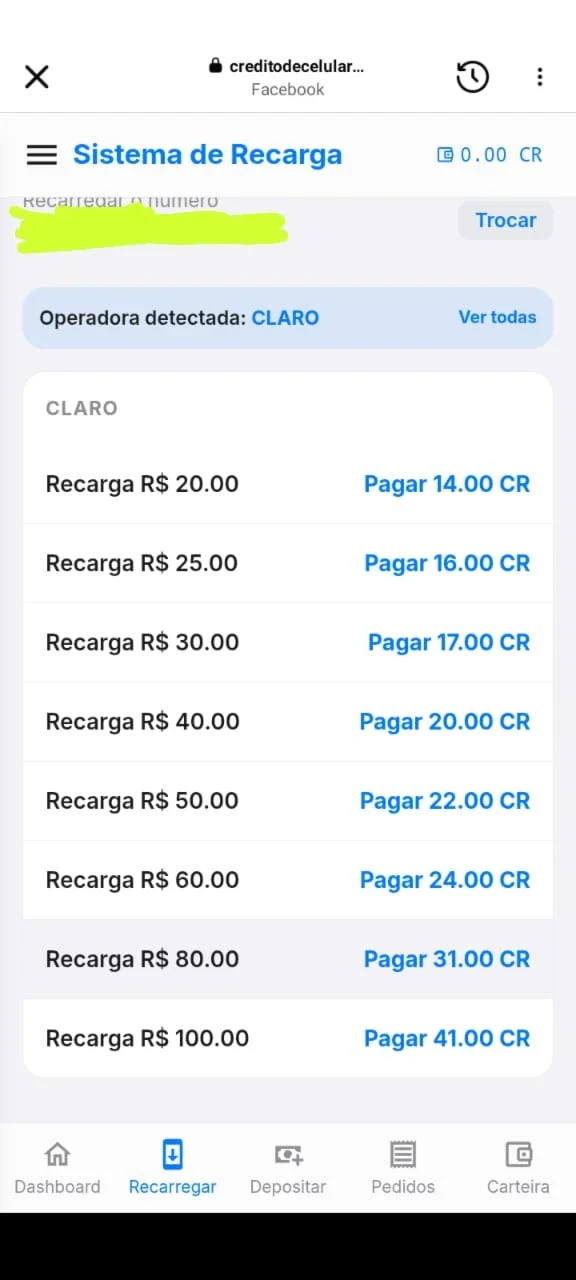Tap the 0.00 CR wallet balance

coord(490,155)
